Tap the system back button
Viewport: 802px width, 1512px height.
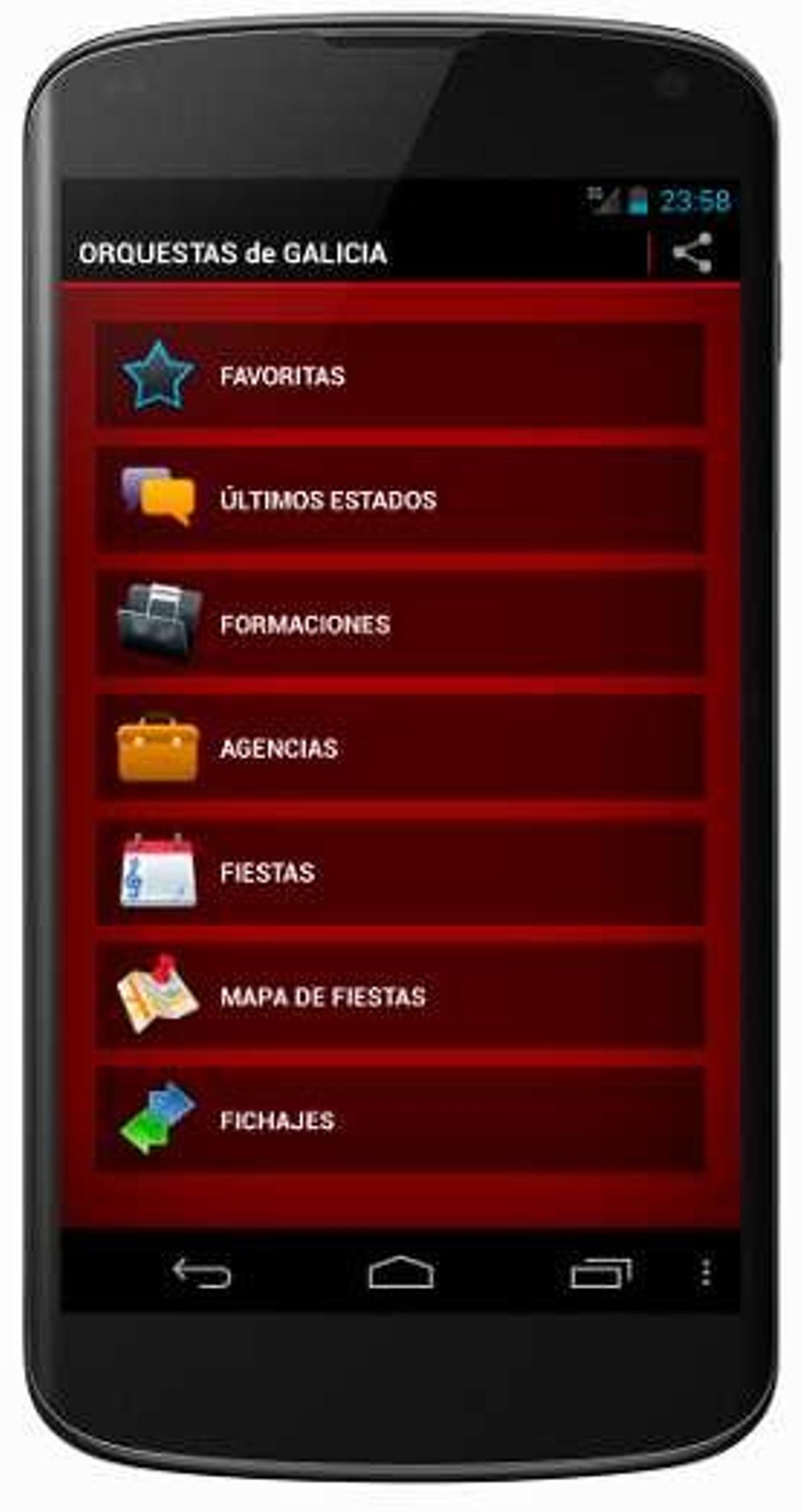[x=202, y=1272]
